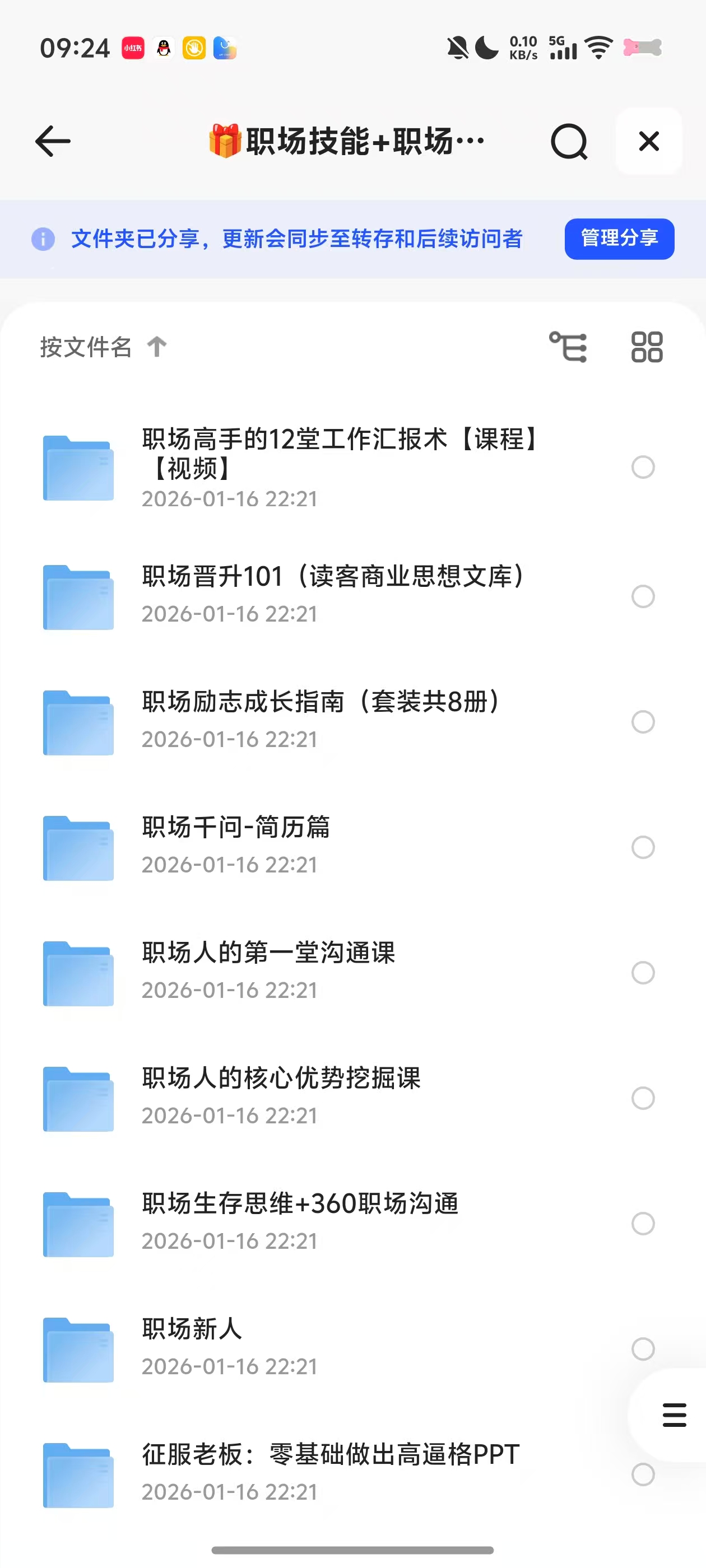This screenshot has height=1568, width=706.
Task: Tap the folder thumbnail of 职场生存思维+360职场沟通
Action: point(78,1224)
